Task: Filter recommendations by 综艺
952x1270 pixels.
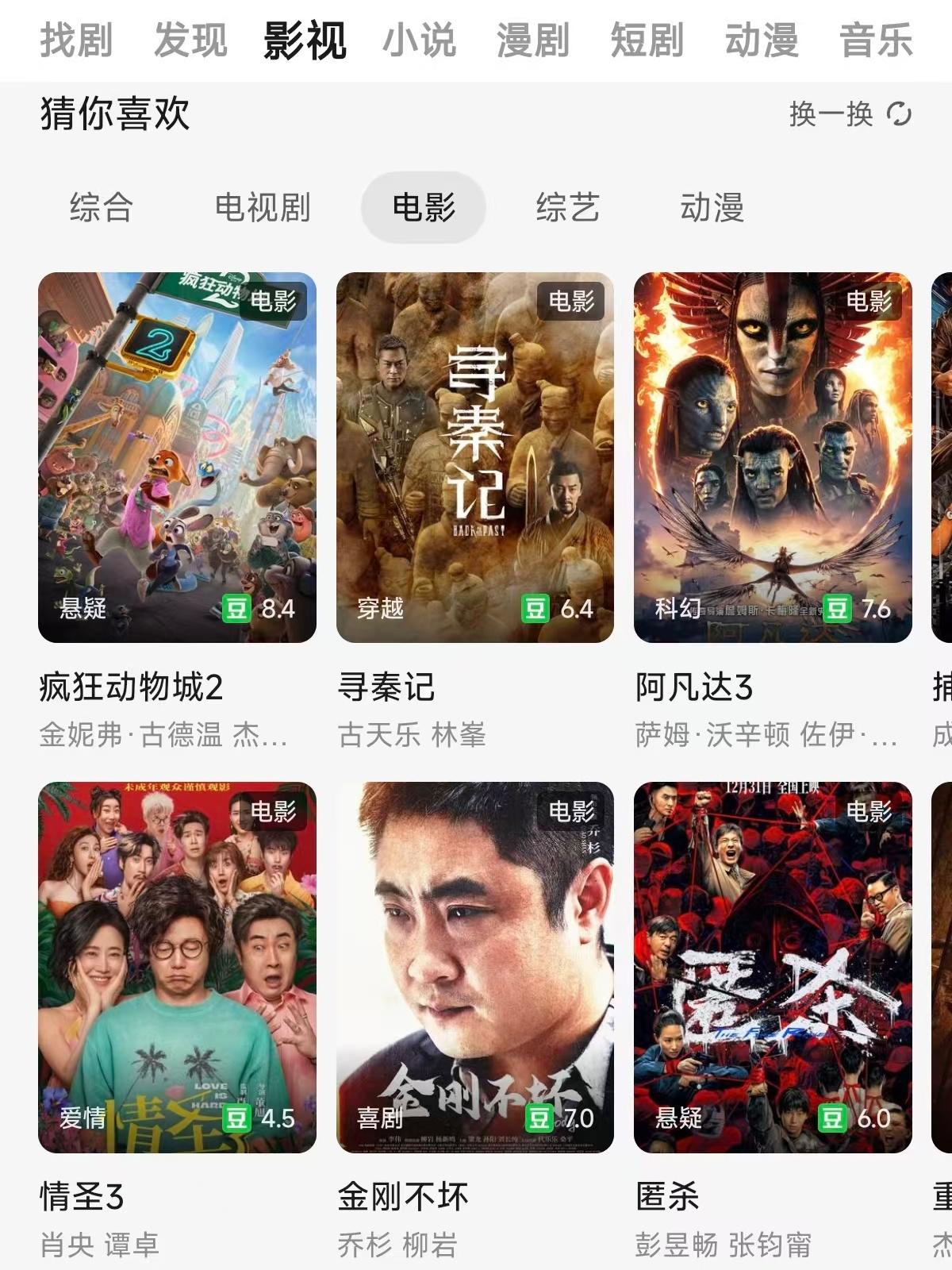Action: click(x=567, y=208)
